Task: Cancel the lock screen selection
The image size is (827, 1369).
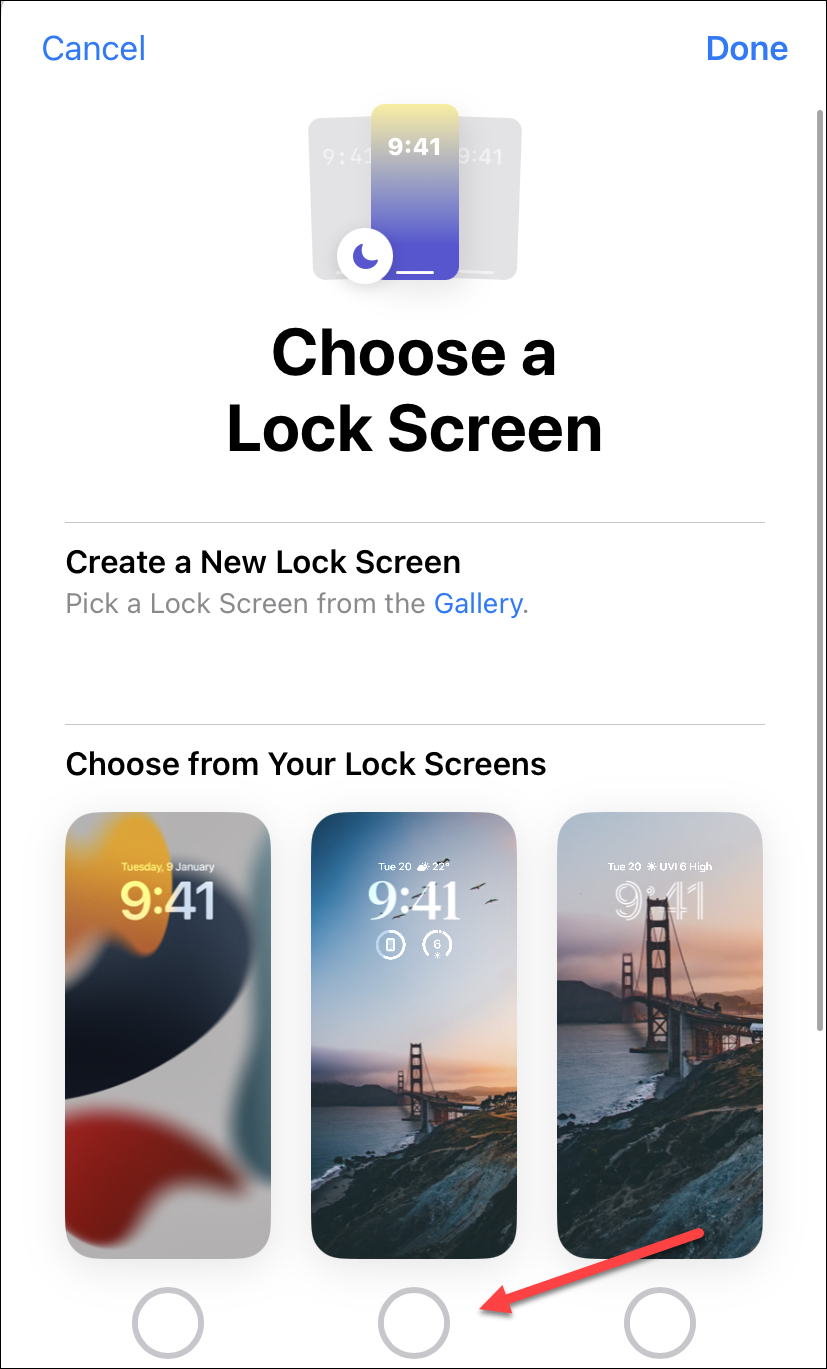Action: (x=93, y=48)
